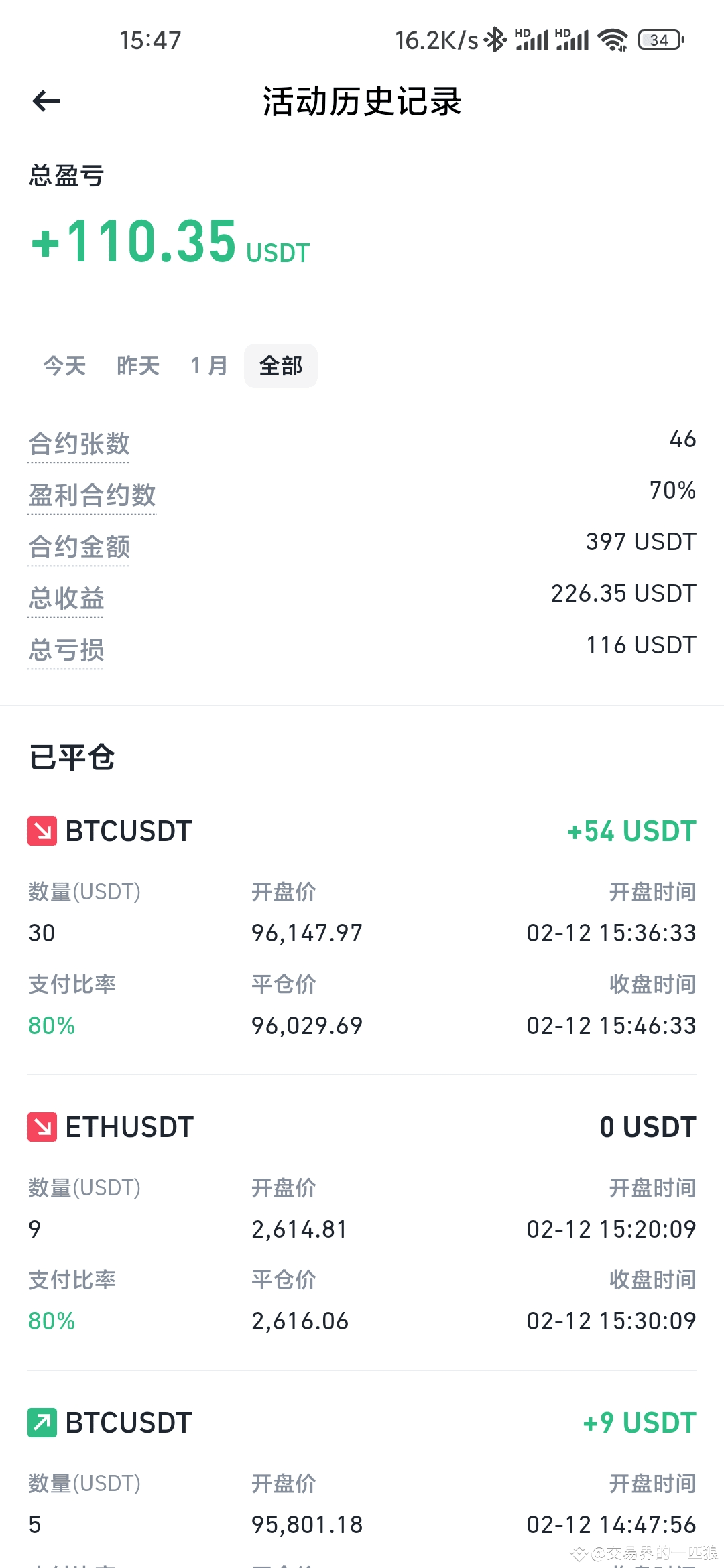This screenshot has width=724, height=1568.
Task: Show explanation for 合约金额
Action: click(x=79, y=547)
